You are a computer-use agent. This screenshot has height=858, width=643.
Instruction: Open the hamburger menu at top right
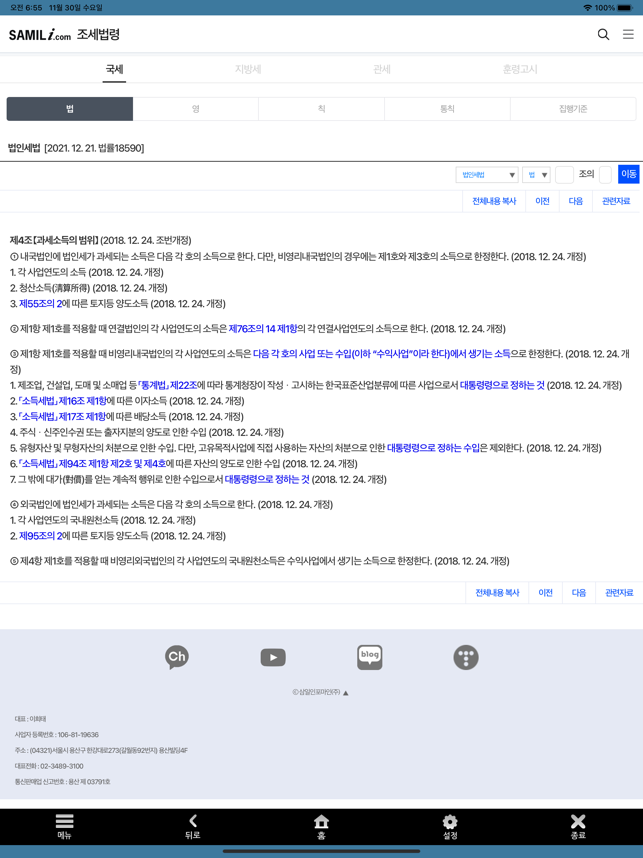tap(628, 34)
